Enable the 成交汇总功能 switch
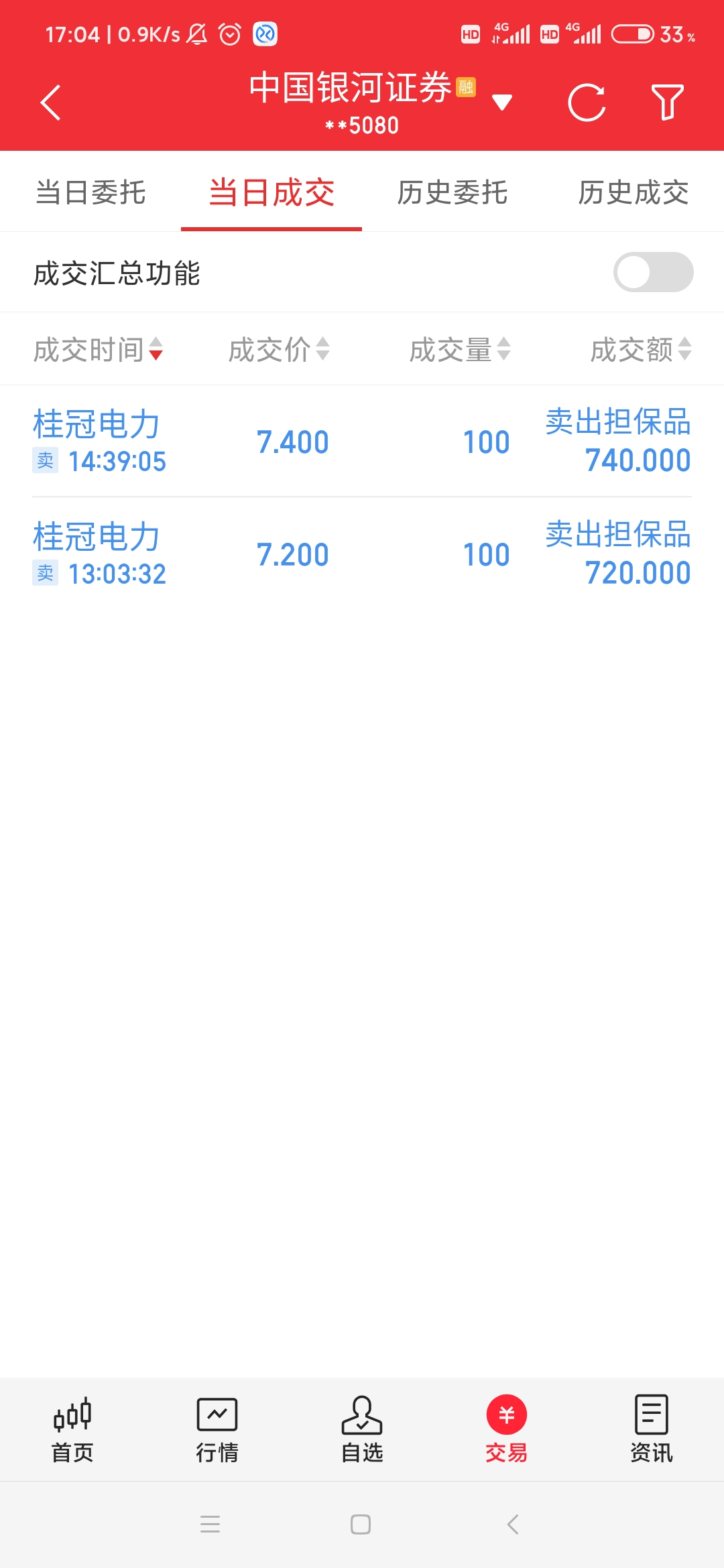The height and width of the screenshot is (1568, 724). (653, 272)
